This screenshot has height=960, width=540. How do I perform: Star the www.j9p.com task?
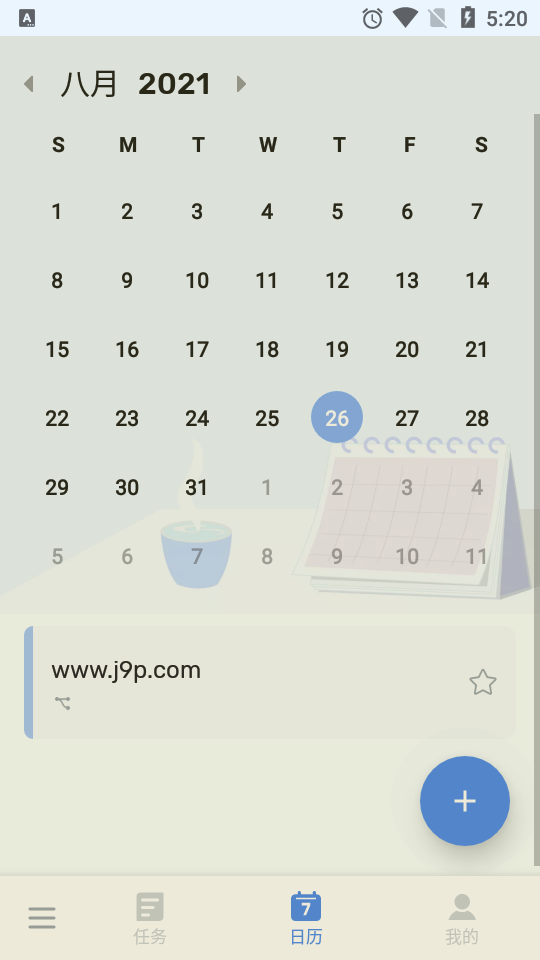coord(482,683)
